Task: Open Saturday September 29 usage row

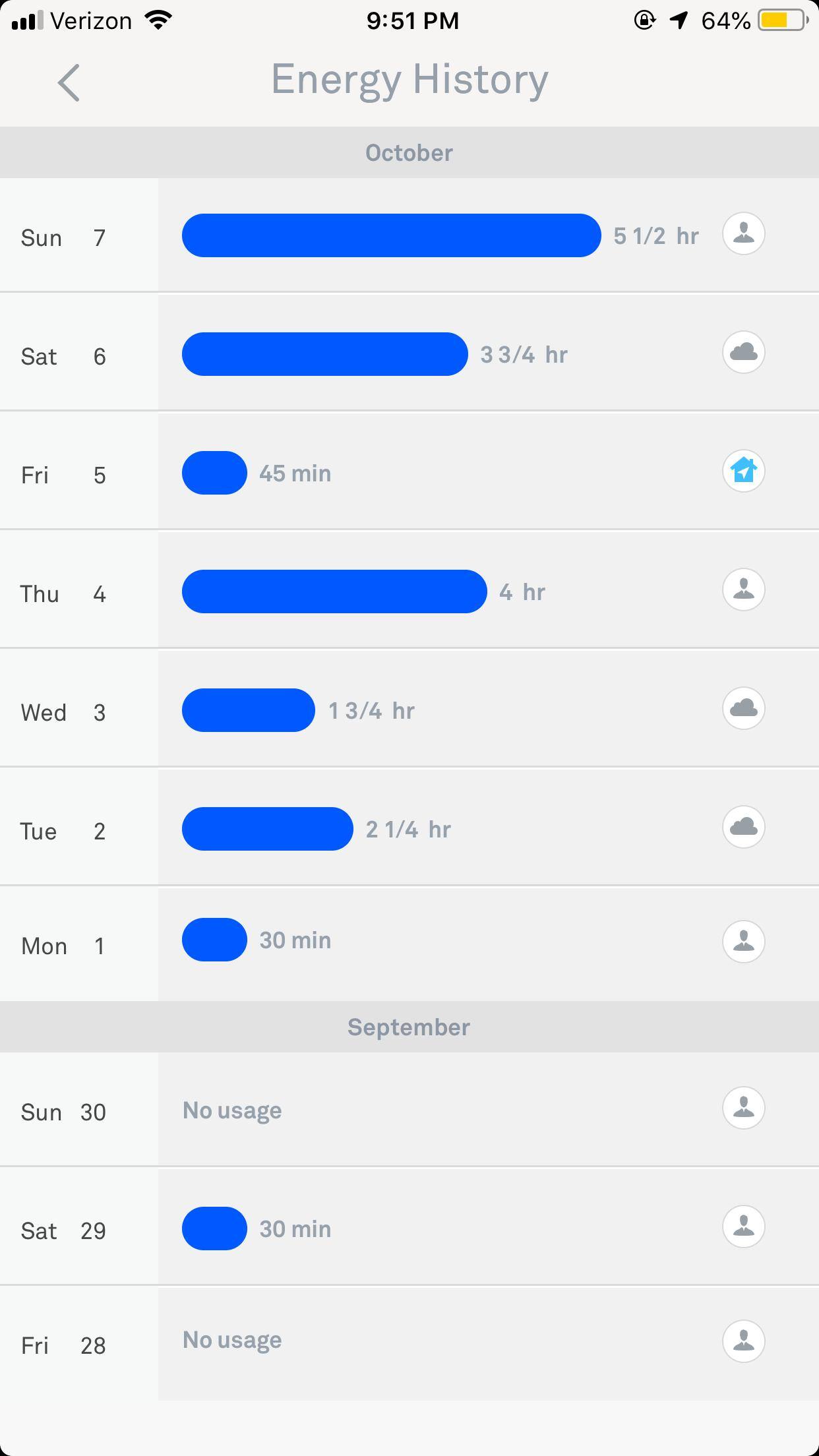Action: pyautogui.click(x=409, y=1228)
